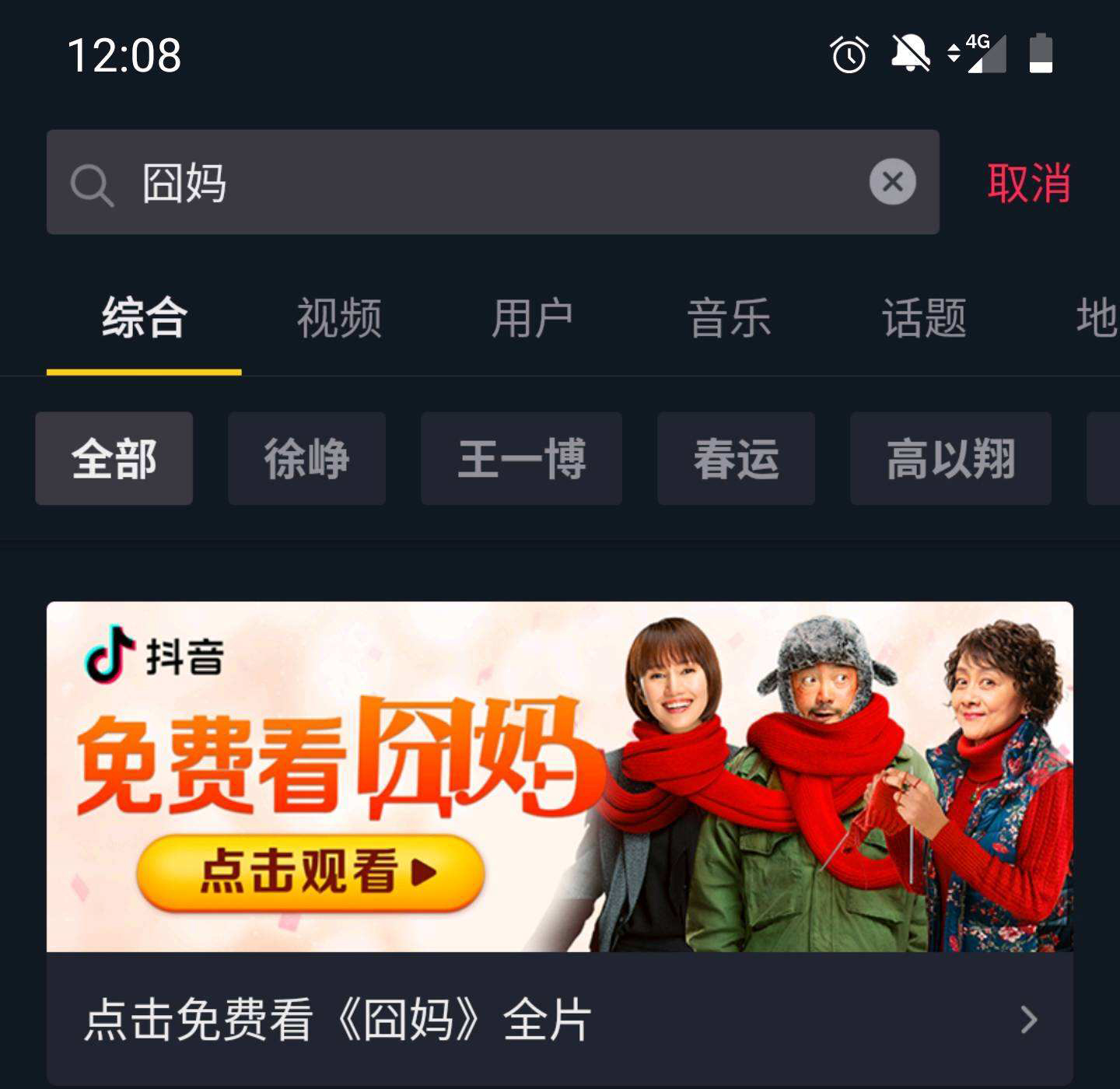This screenshot has height=1089, width=1120.
Task: Filter results by 王一博
Action: pyautogui.click(x=521, y=459)
